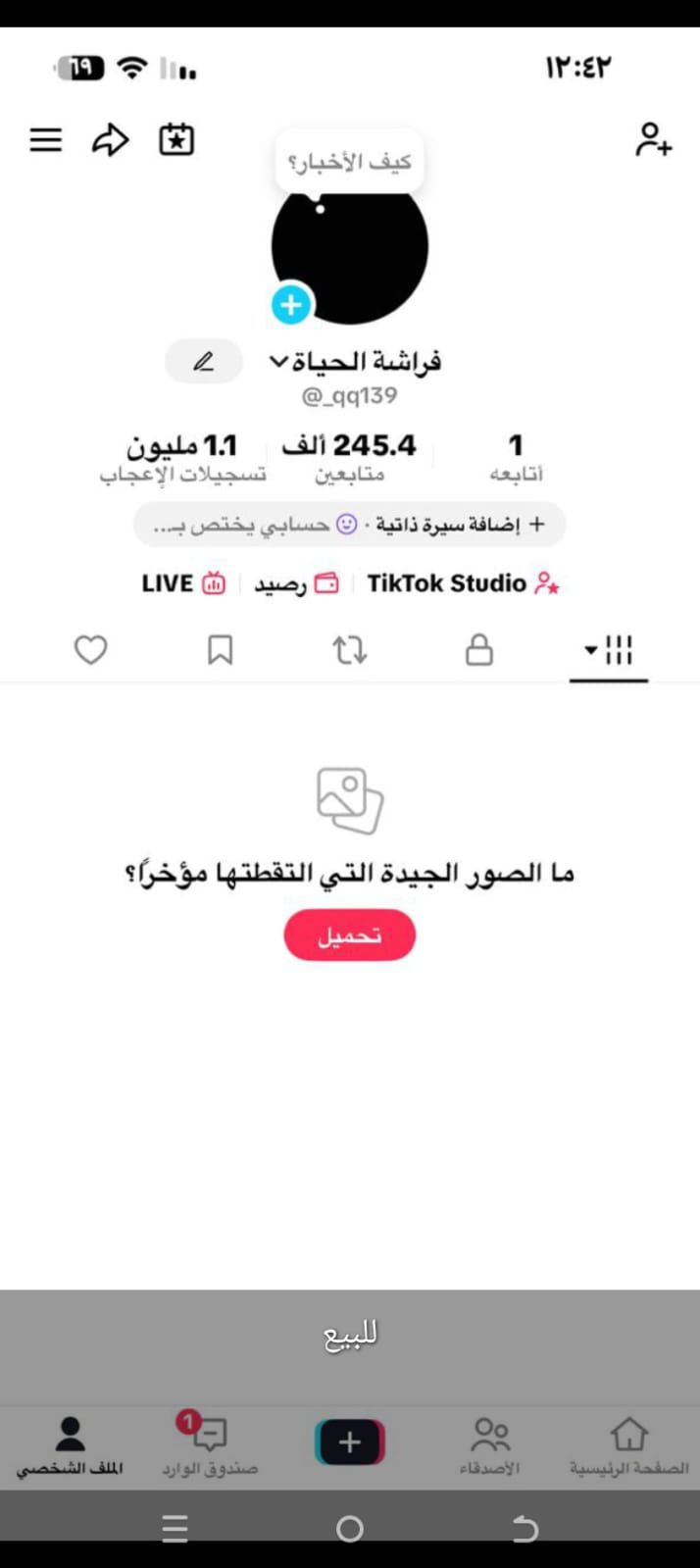The image size is (700, 1568).
Task: Edit the profile with the pencil button
Action: 204,362
